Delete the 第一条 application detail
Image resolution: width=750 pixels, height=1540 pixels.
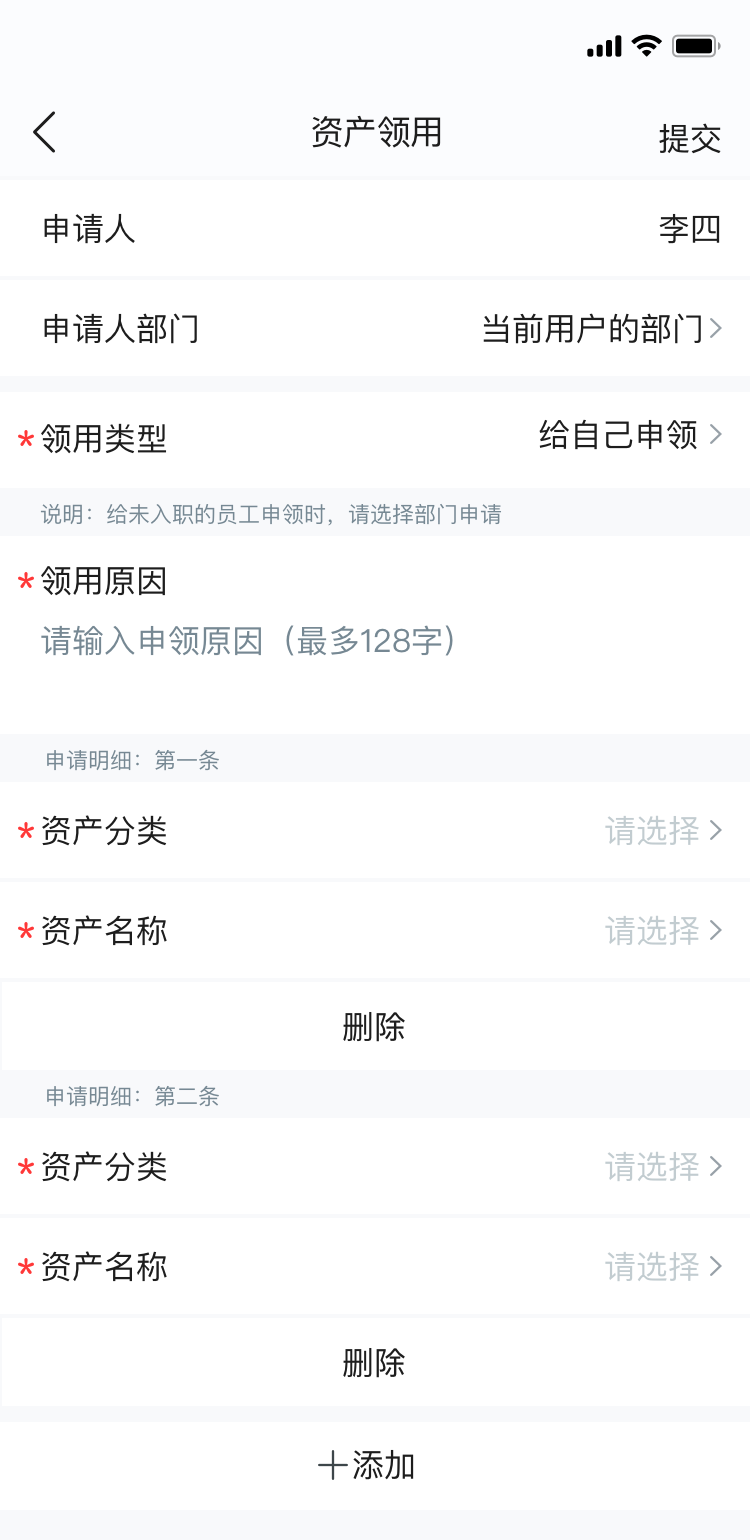374,1027
